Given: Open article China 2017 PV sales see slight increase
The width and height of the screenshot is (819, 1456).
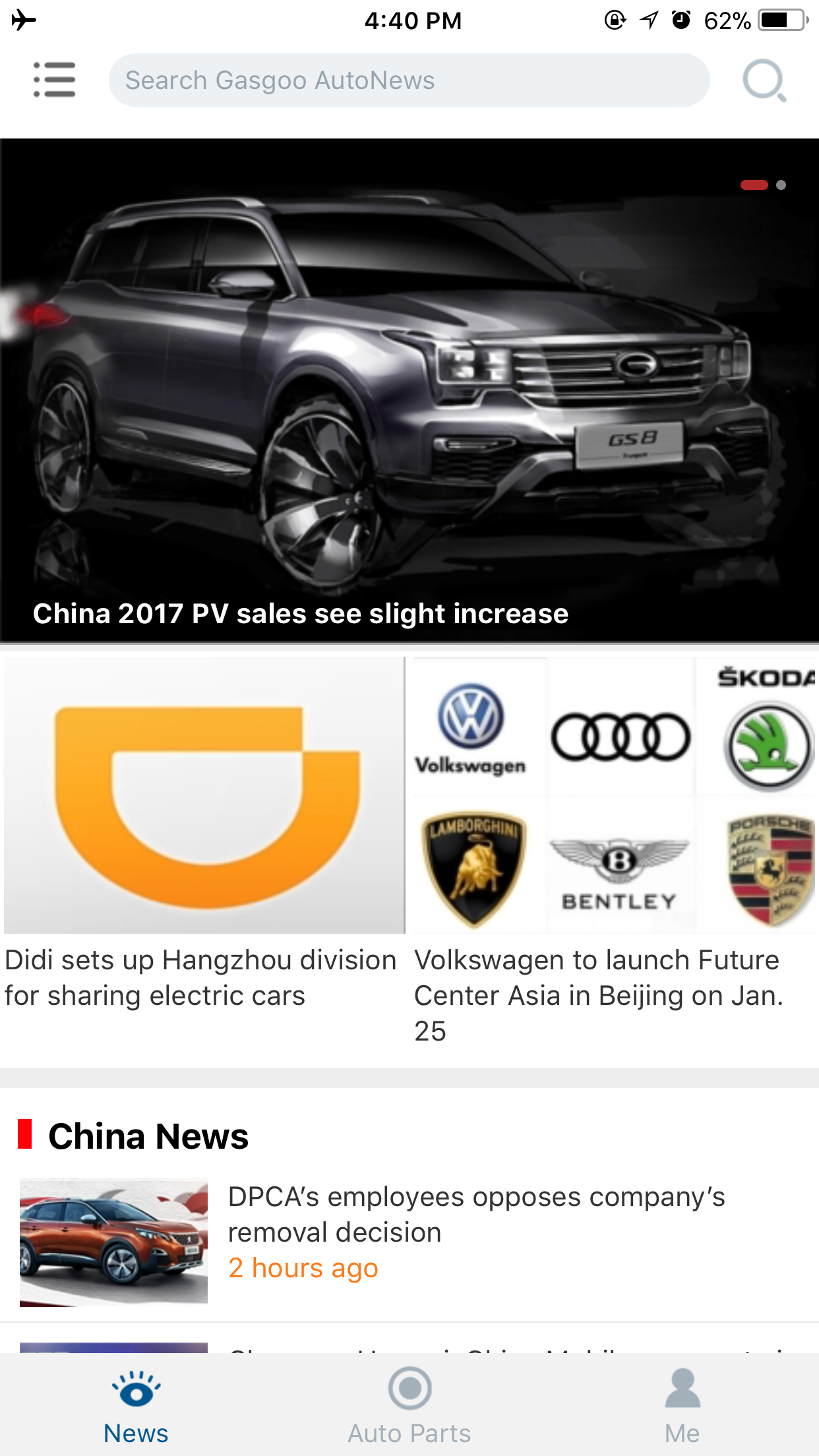Looking at the screenshot, I should tap(301, 613).
